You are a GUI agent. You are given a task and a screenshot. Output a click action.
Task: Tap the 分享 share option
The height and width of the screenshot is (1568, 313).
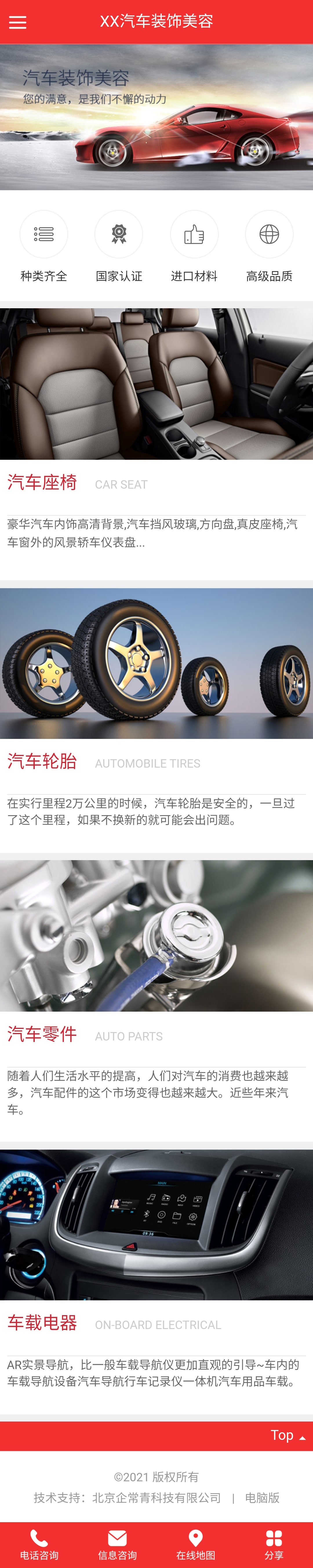(274, 1544)
